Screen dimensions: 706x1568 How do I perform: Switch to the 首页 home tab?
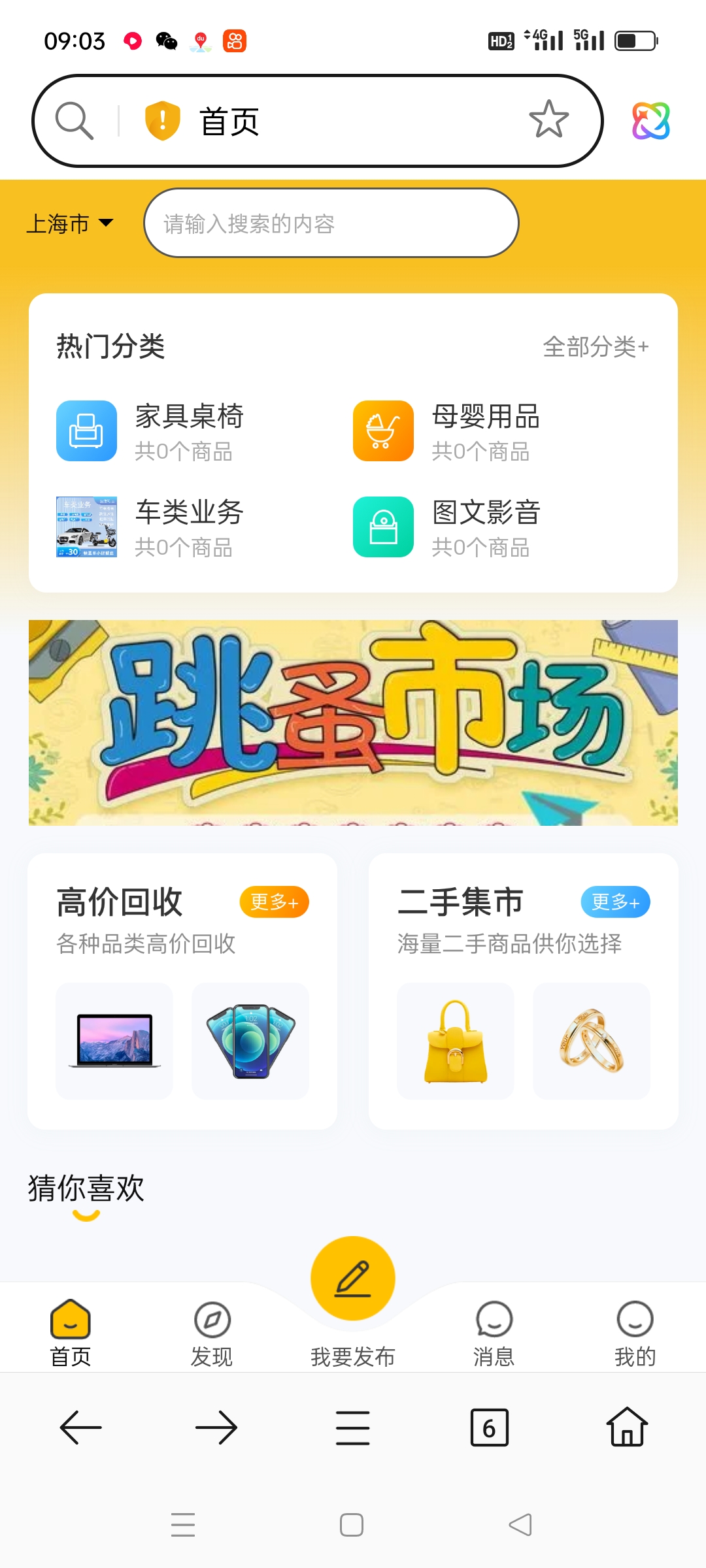pyautogui.click(x=70, y=1320)
